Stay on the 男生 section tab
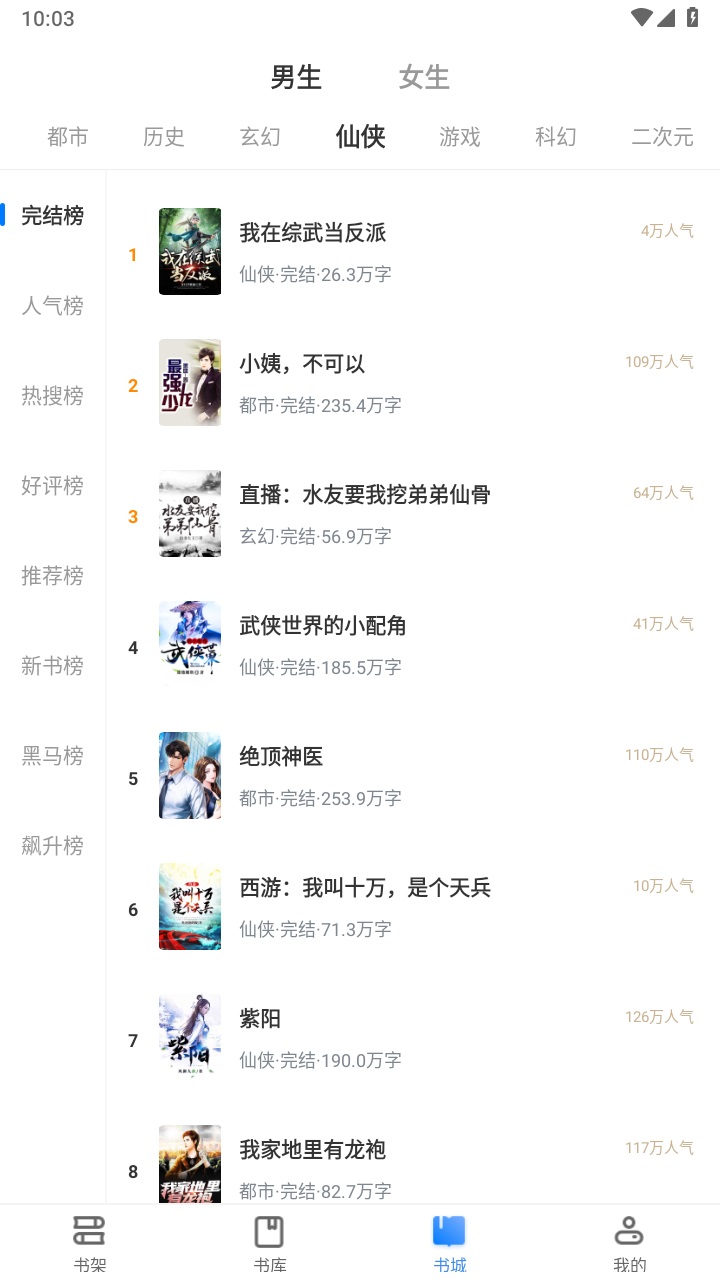Viewport: 720px width, 1280px height. (x=296, y=77)
